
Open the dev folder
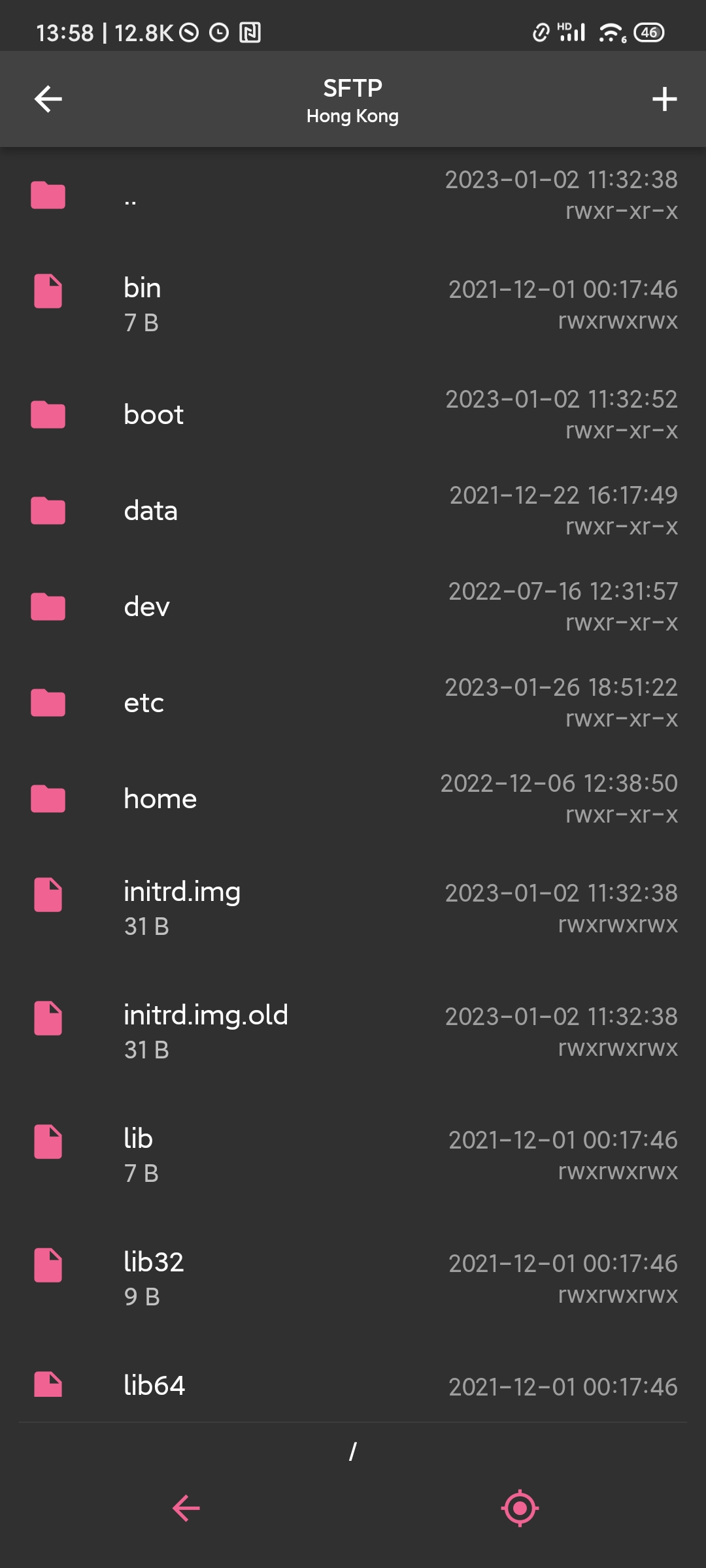pos(147,607)
